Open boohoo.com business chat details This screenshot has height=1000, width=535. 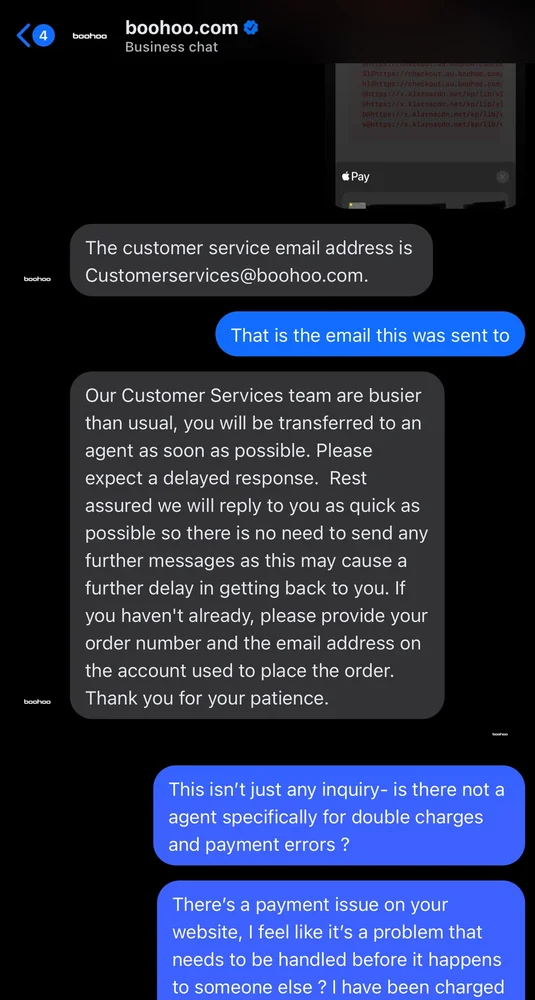[191, 36]
